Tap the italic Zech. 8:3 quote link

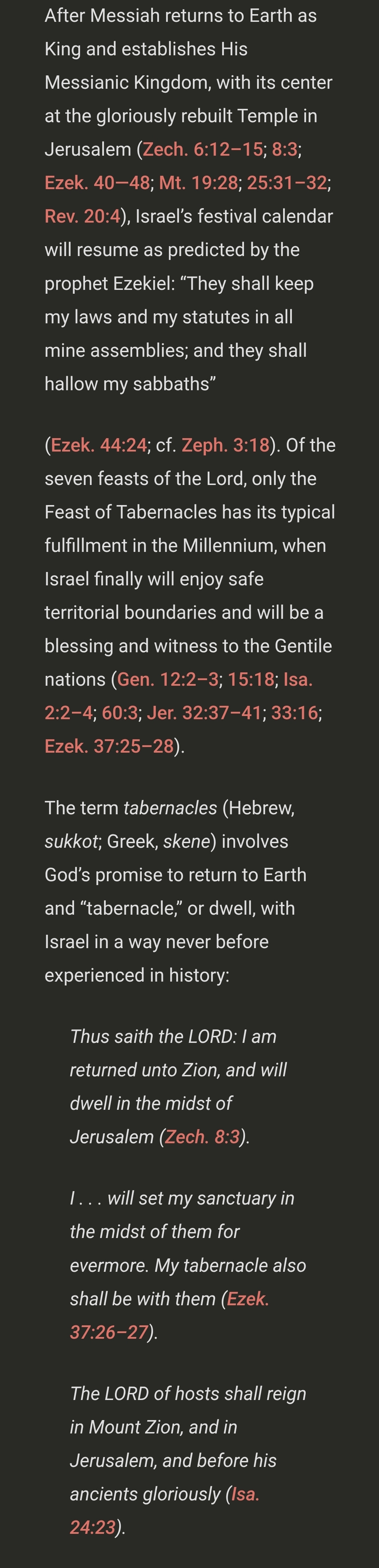(x=202, y=1137)
